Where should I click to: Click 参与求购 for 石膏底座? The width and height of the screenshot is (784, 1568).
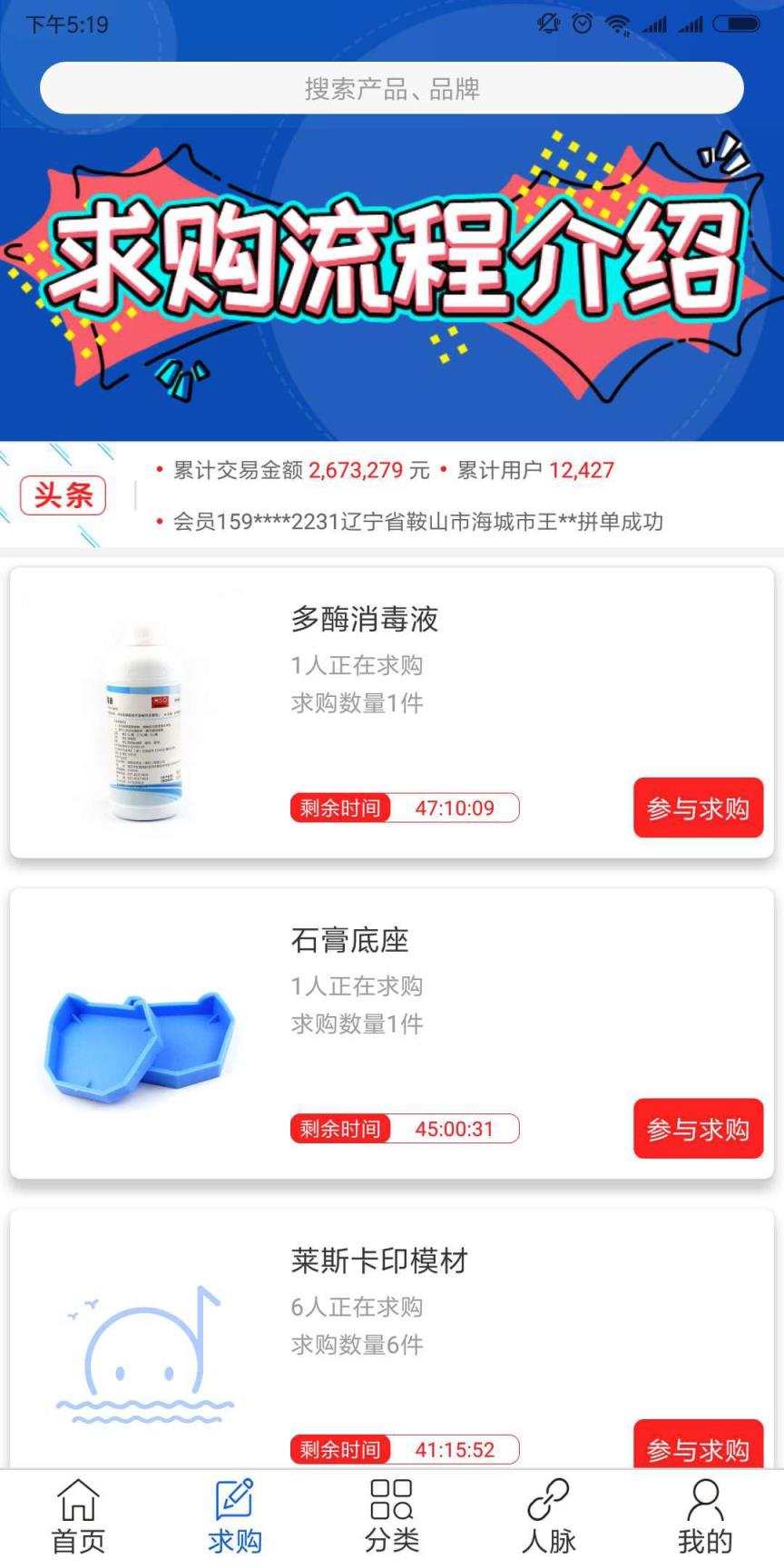coord(698,1129)
